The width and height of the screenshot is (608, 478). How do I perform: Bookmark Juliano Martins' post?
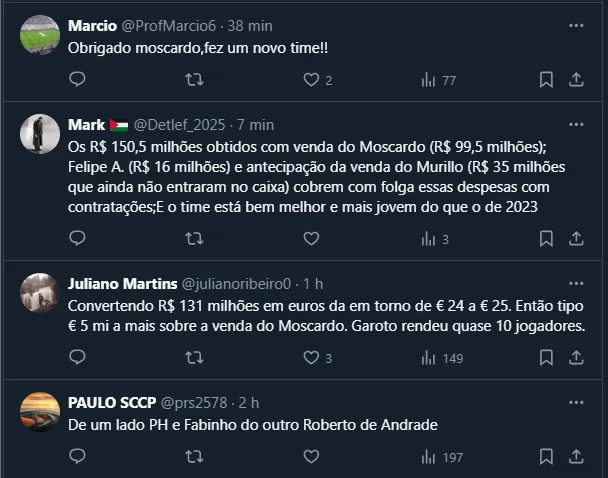point(546,358)
